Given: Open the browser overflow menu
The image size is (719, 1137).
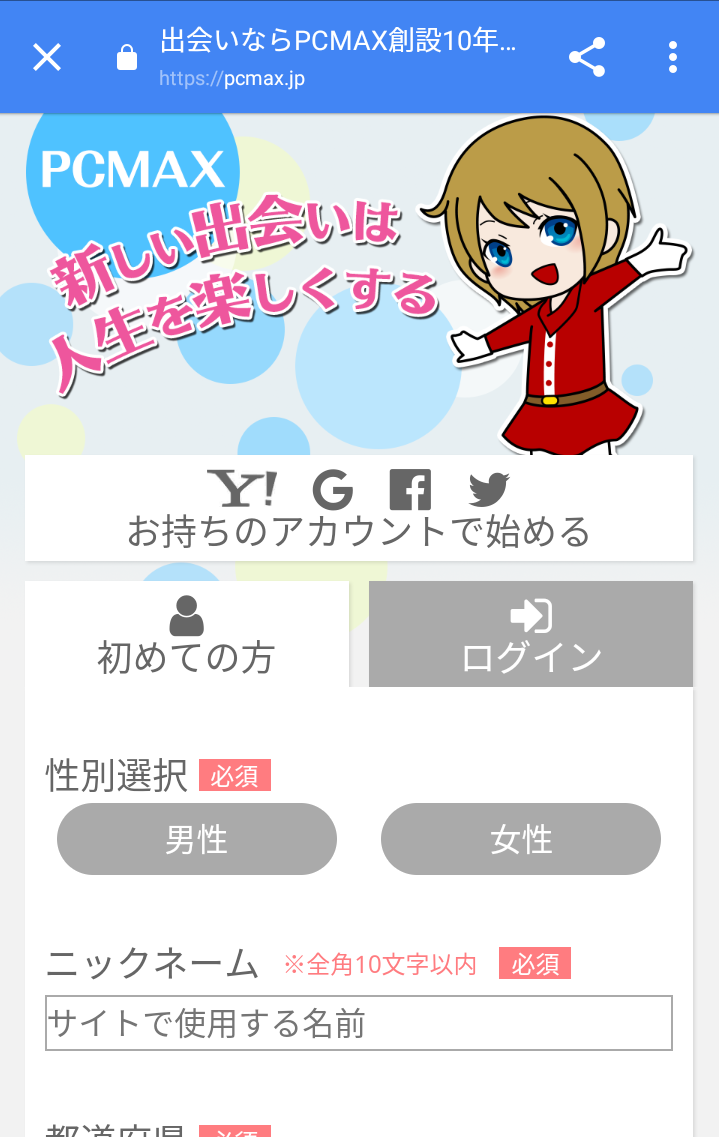Looking at the screenshot, I should coord(673,57).
